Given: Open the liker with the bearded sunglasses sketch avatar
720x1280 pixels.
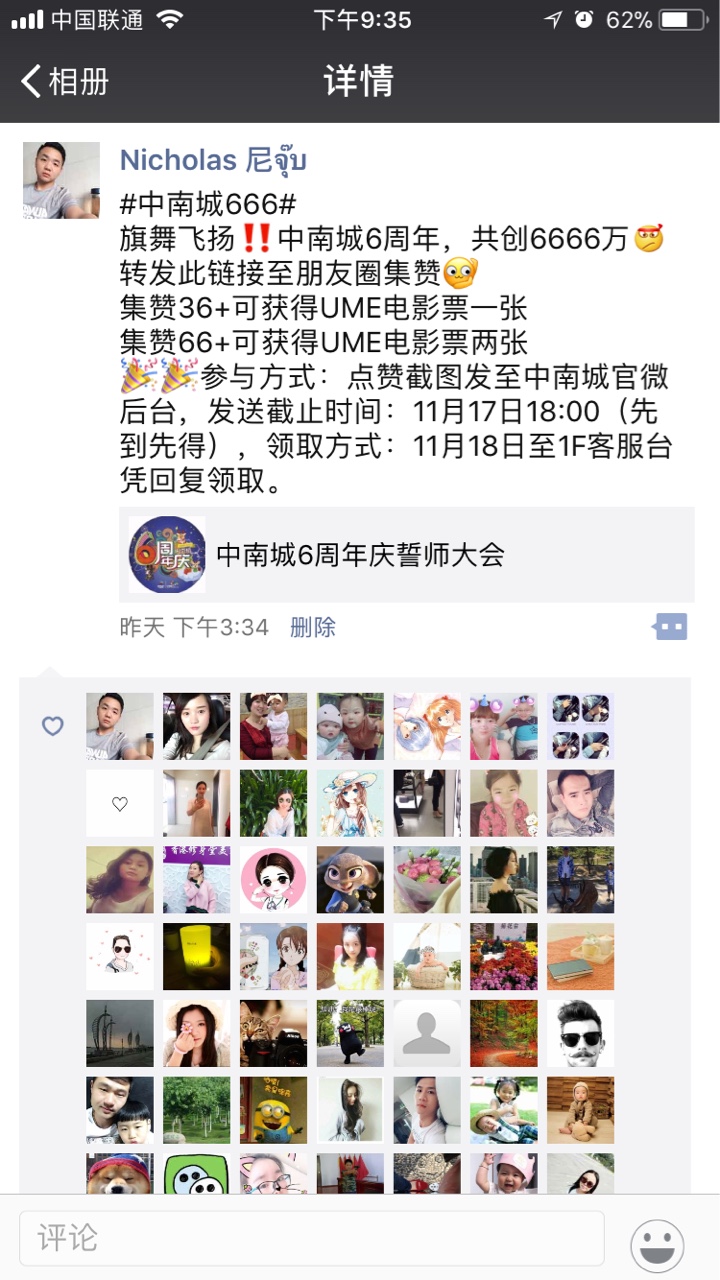Looking at the screenshot, I should [580, 1033].
